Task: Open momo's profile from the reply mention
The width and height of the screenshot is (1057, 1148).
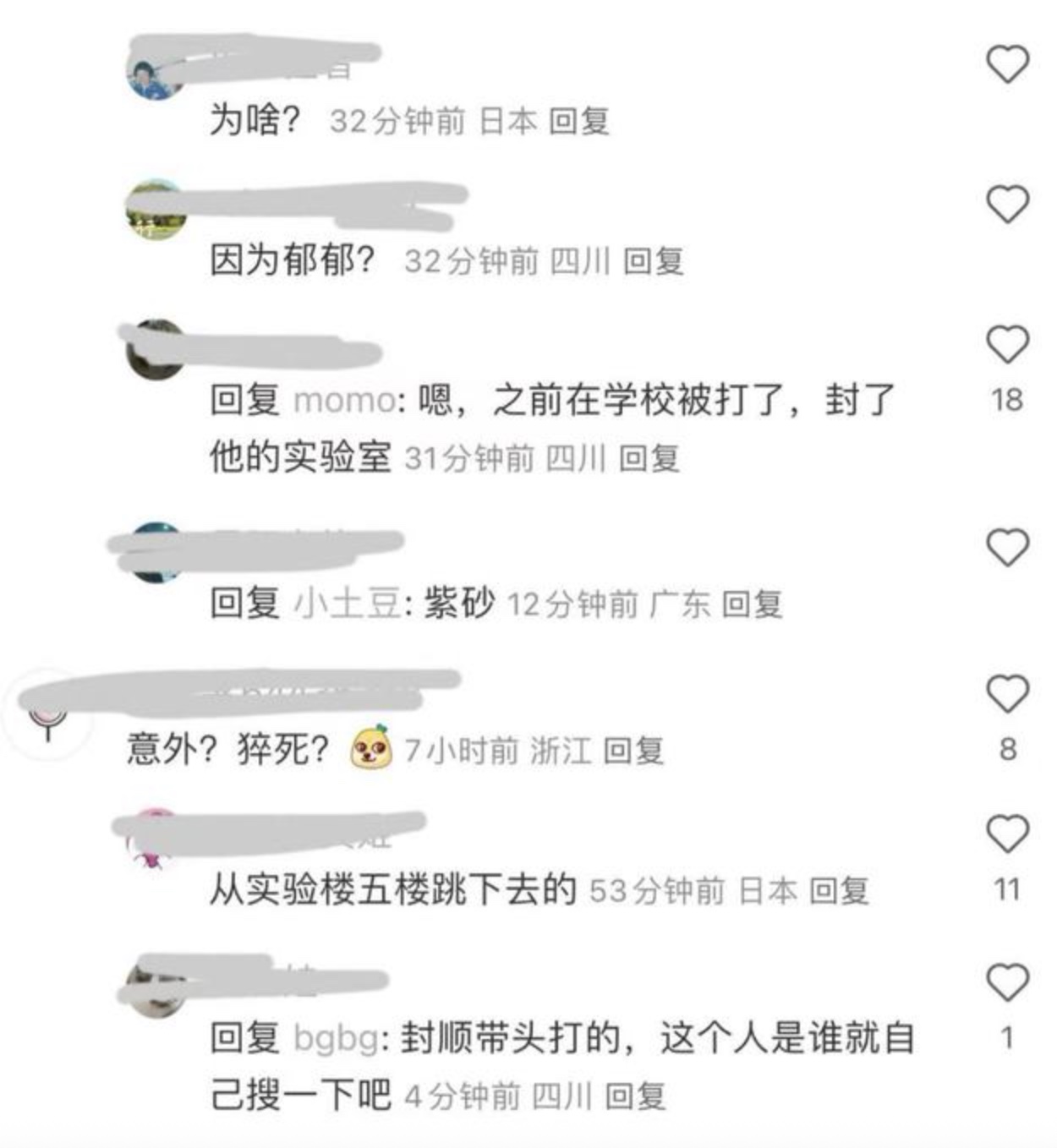Action: tap(343, 400)
